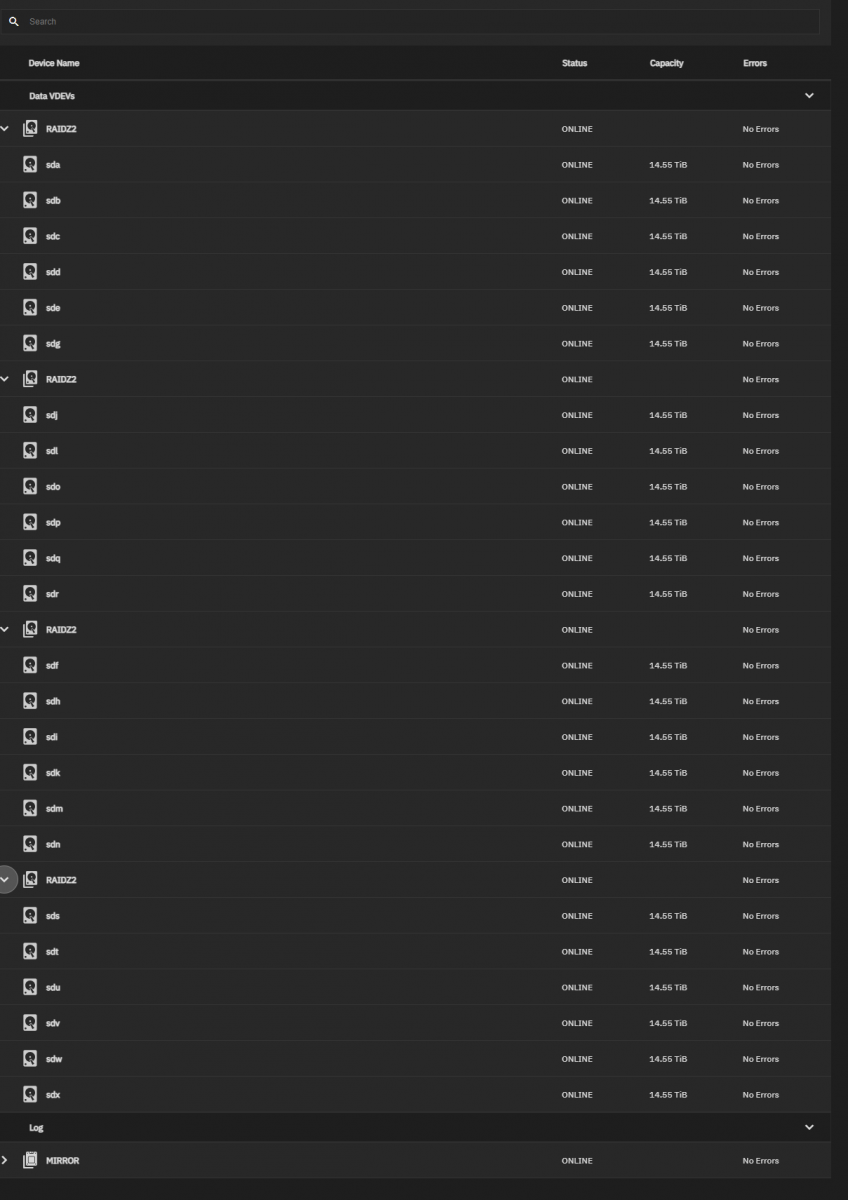
Task: Select the sds disk row
Action: 53,916
